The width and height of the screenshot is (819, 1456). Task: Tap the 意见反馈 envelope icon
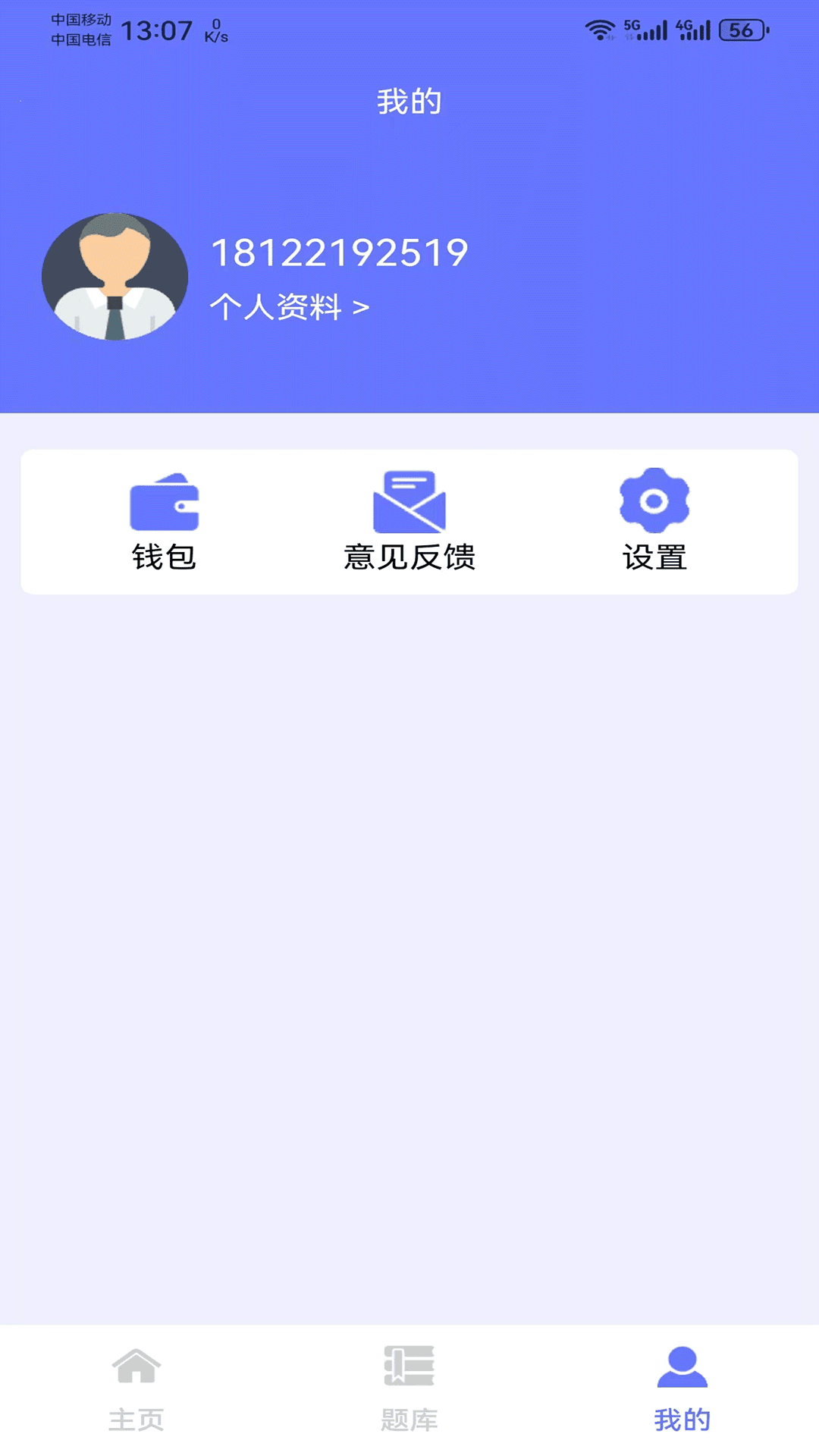click(x=409, y=500)
